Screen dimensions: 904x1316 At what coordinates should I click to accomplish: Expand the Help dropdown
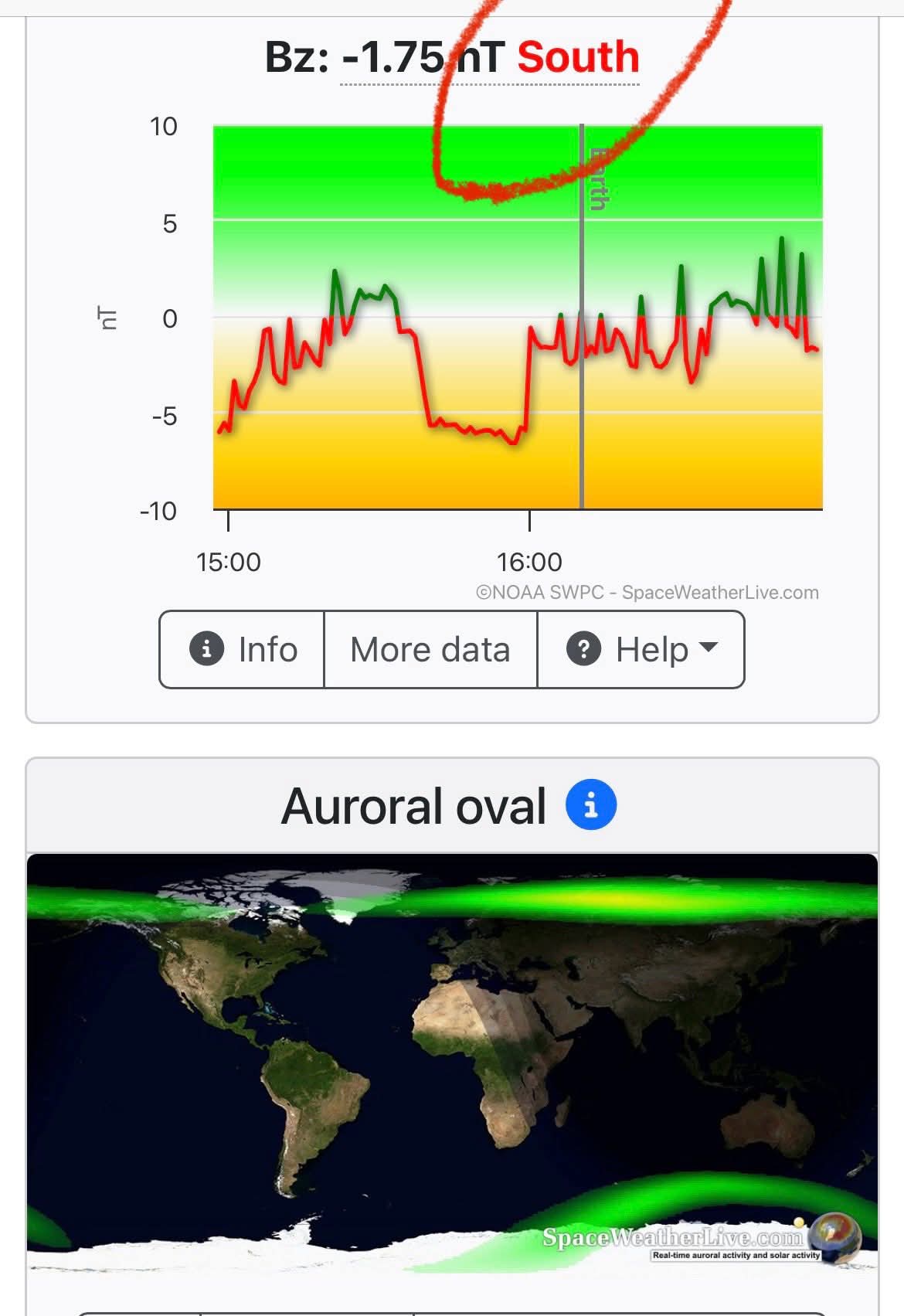point(641,649)
